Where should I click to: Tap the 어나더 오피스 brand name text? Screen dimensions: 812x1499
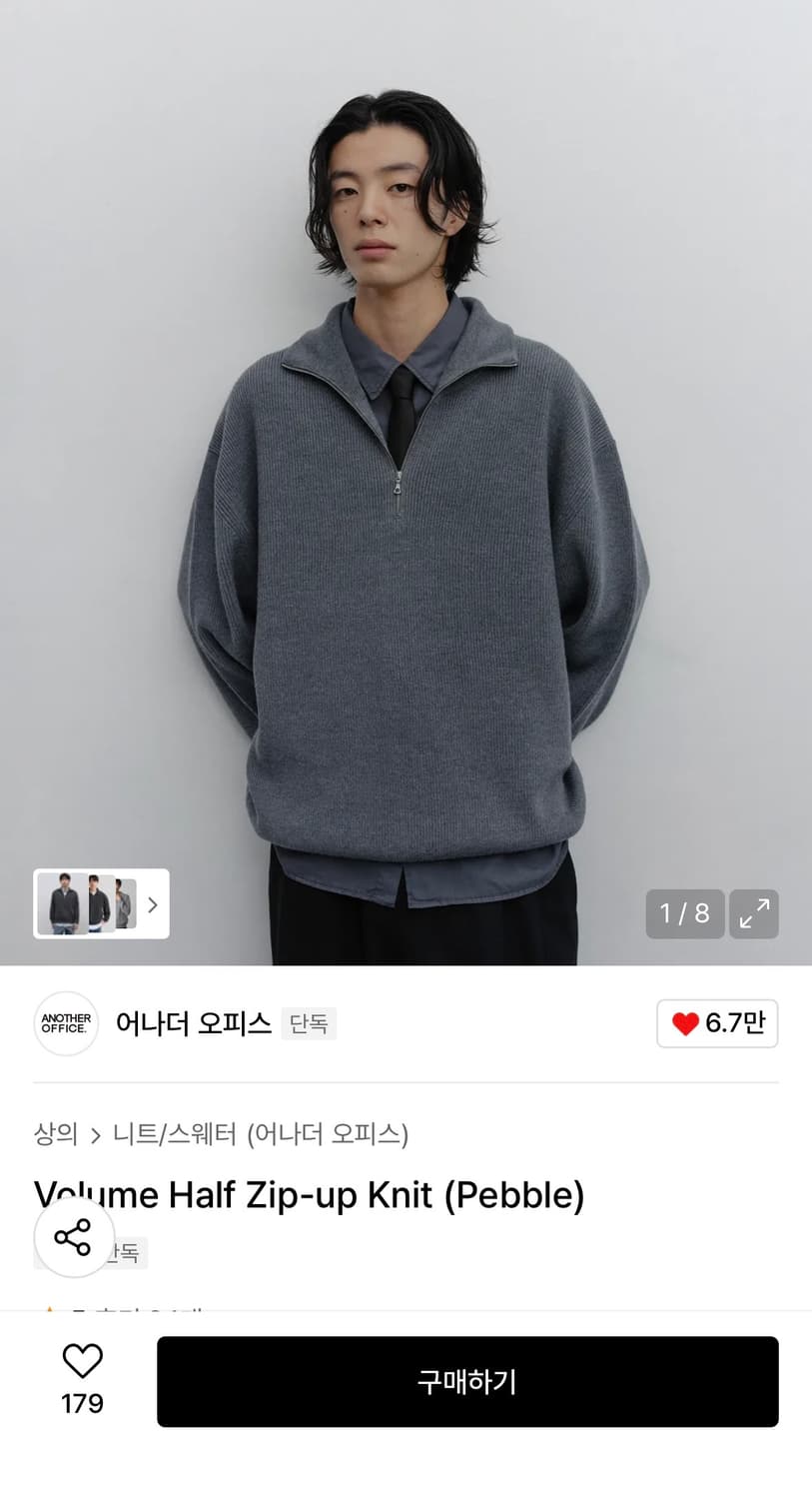[x=192, y=1023]
